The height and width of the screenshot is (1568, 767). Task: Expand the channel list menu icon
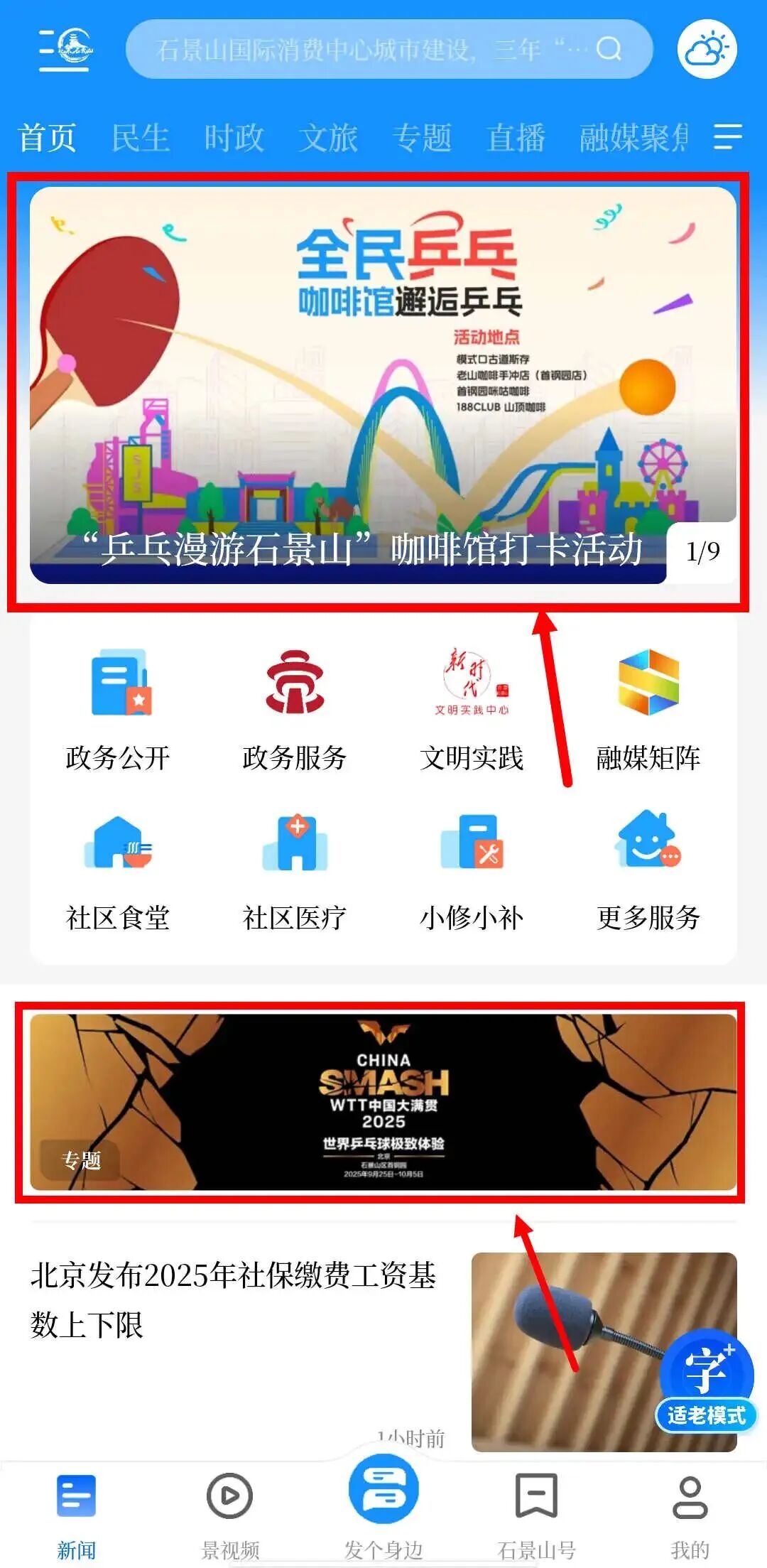coord(727,136)
